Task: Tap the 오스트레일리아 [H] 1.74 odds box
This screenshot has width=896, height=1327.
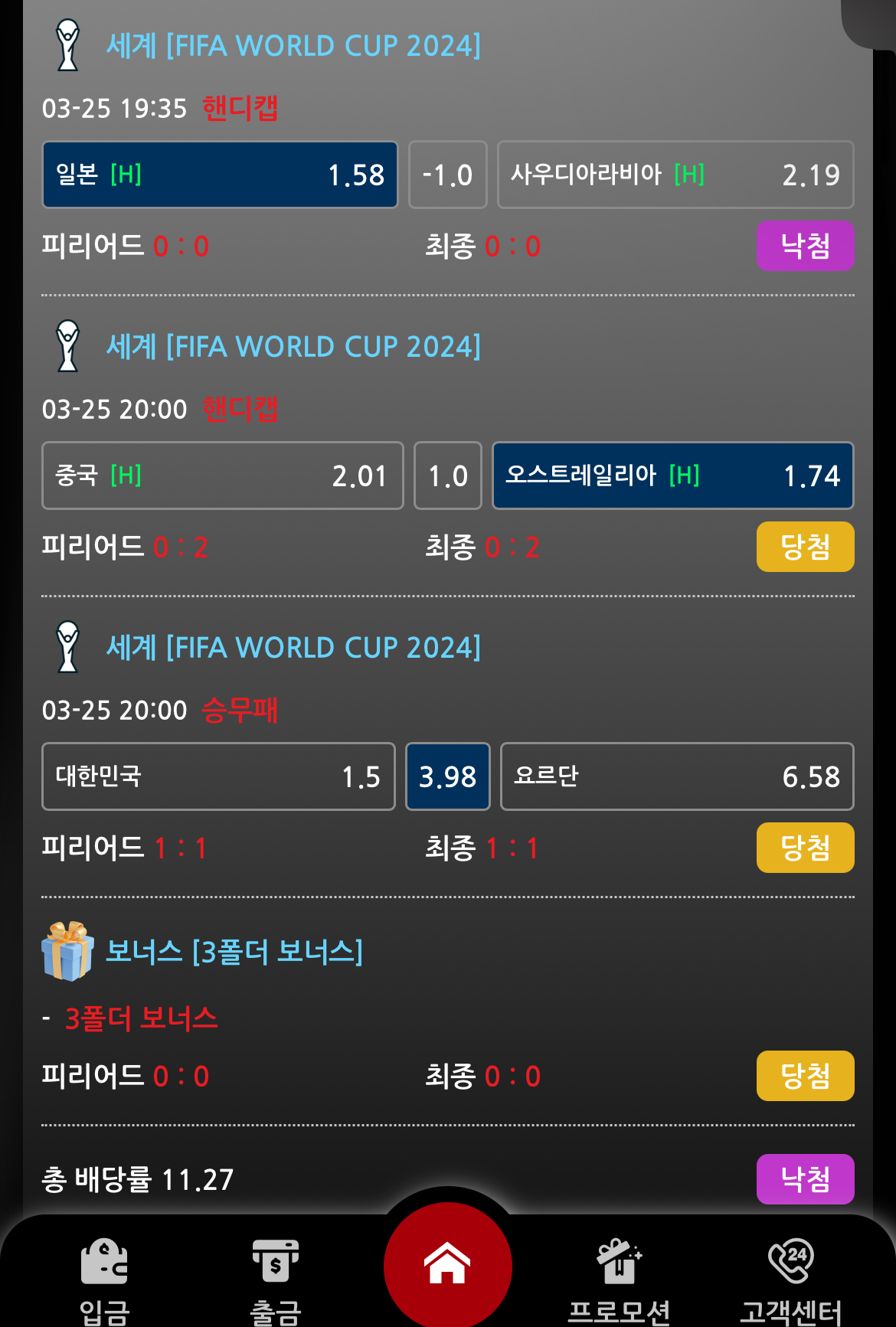Action: [672, 476]
